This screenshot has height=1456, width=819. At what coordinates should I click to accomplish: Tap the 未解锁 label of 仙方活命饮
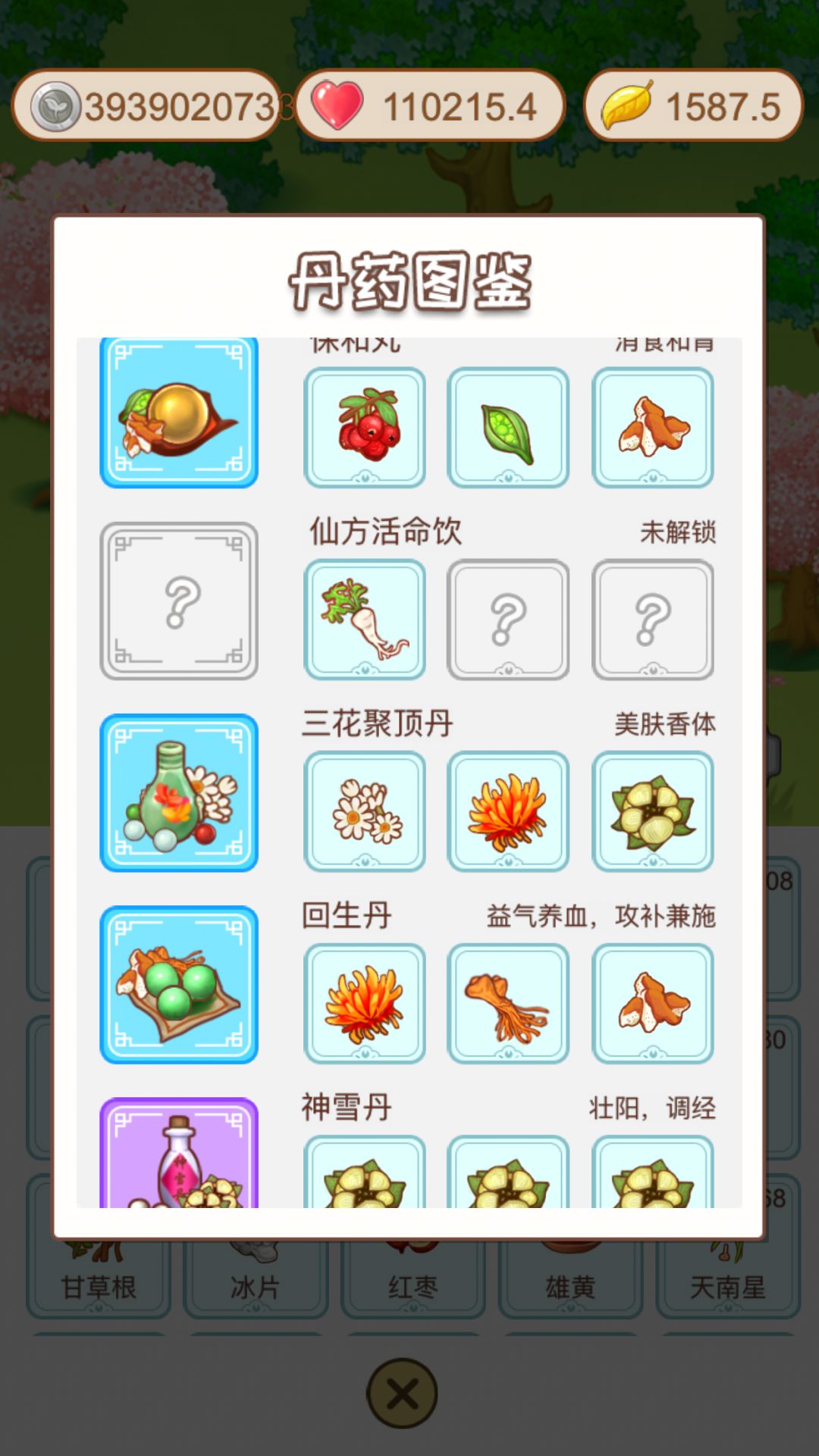tap(677, 533)
